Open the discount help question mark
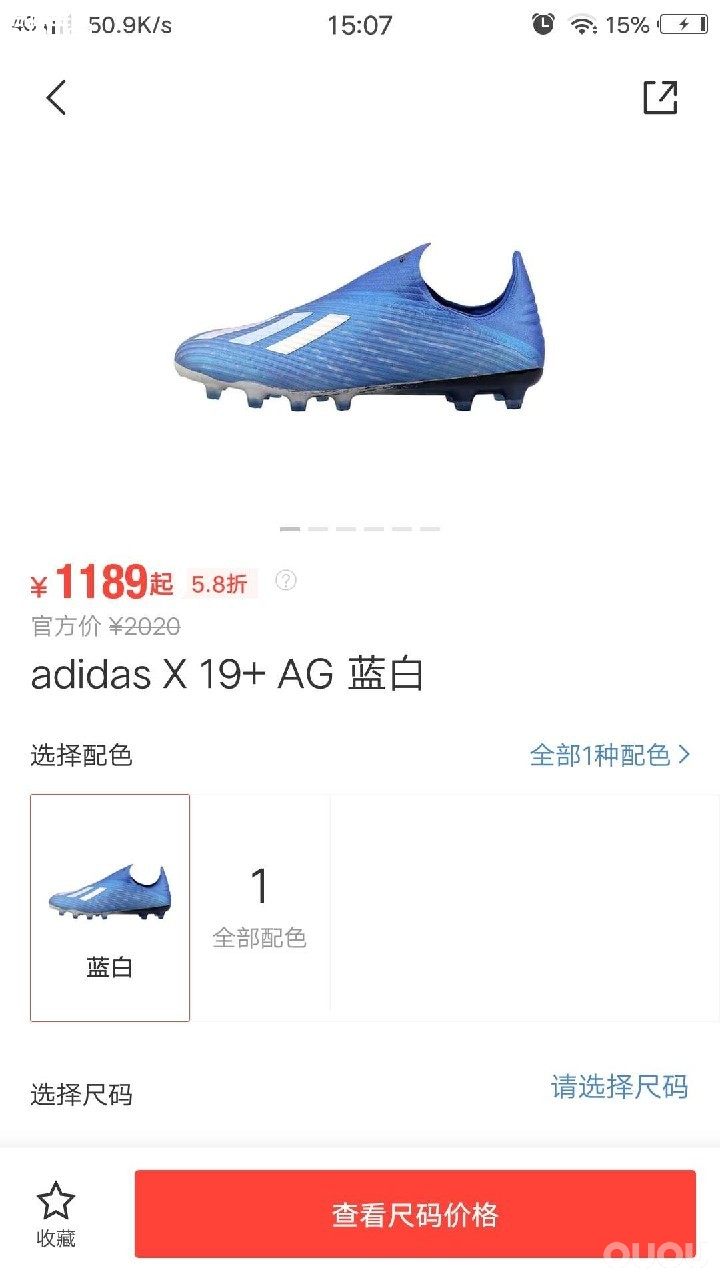This screenshot has width=720, height=1280. tap(286, 580)
